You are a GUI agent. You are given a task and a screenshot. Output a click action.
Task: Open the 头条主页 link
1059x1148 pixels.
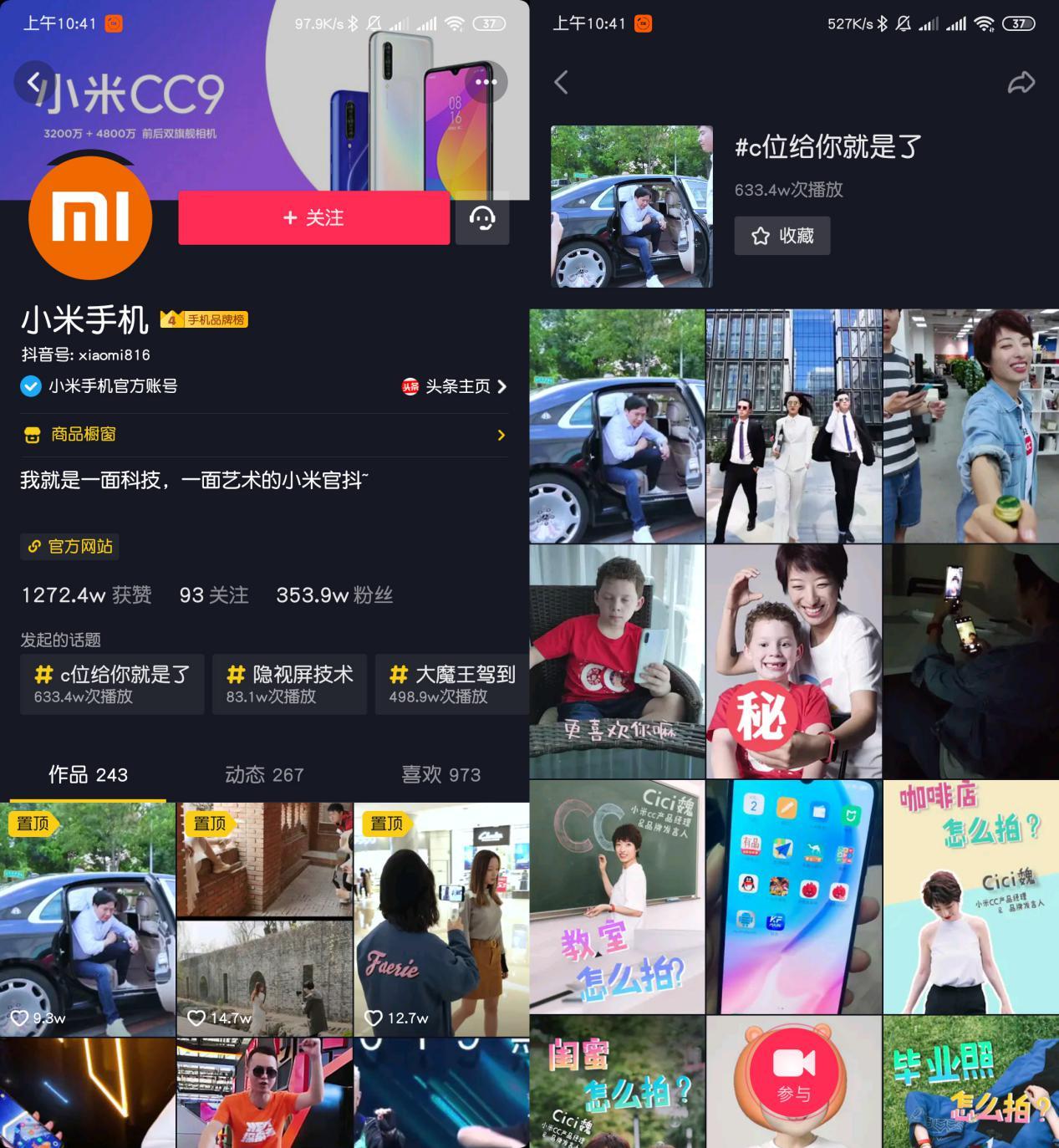(456, 386)
